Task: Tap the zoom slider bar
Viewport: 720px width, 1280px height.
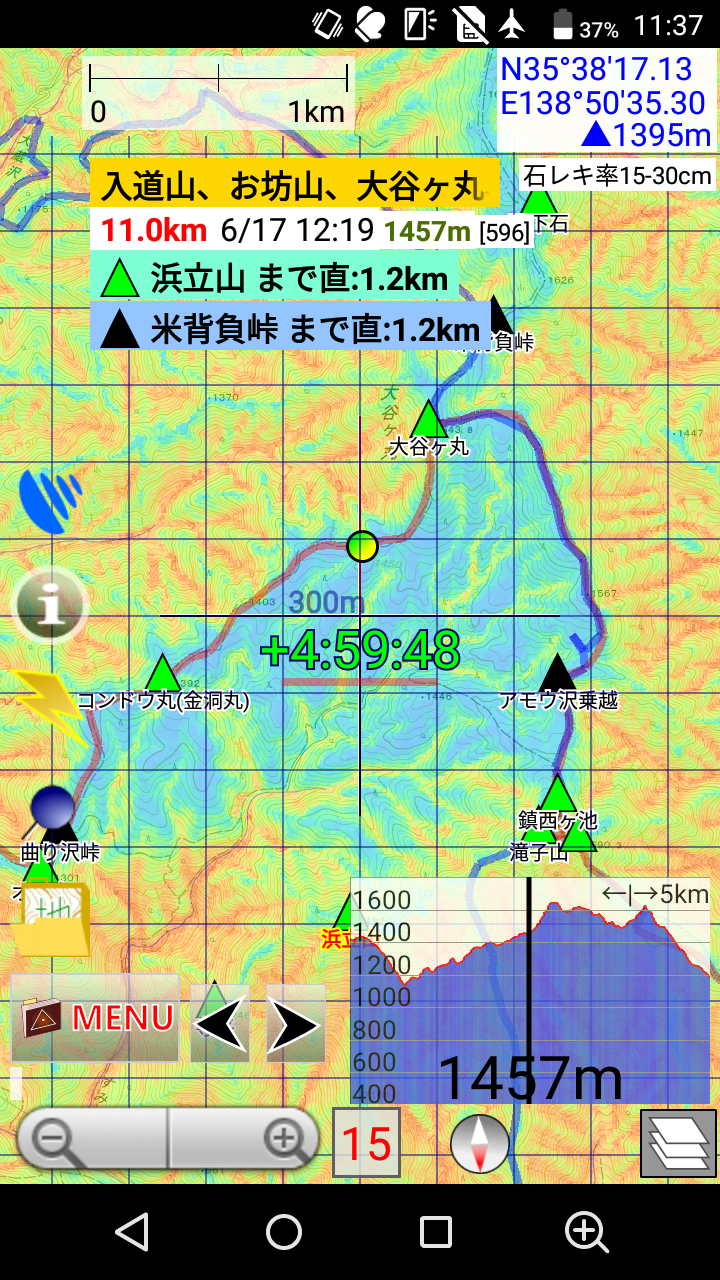Action: click(170, 1139)
